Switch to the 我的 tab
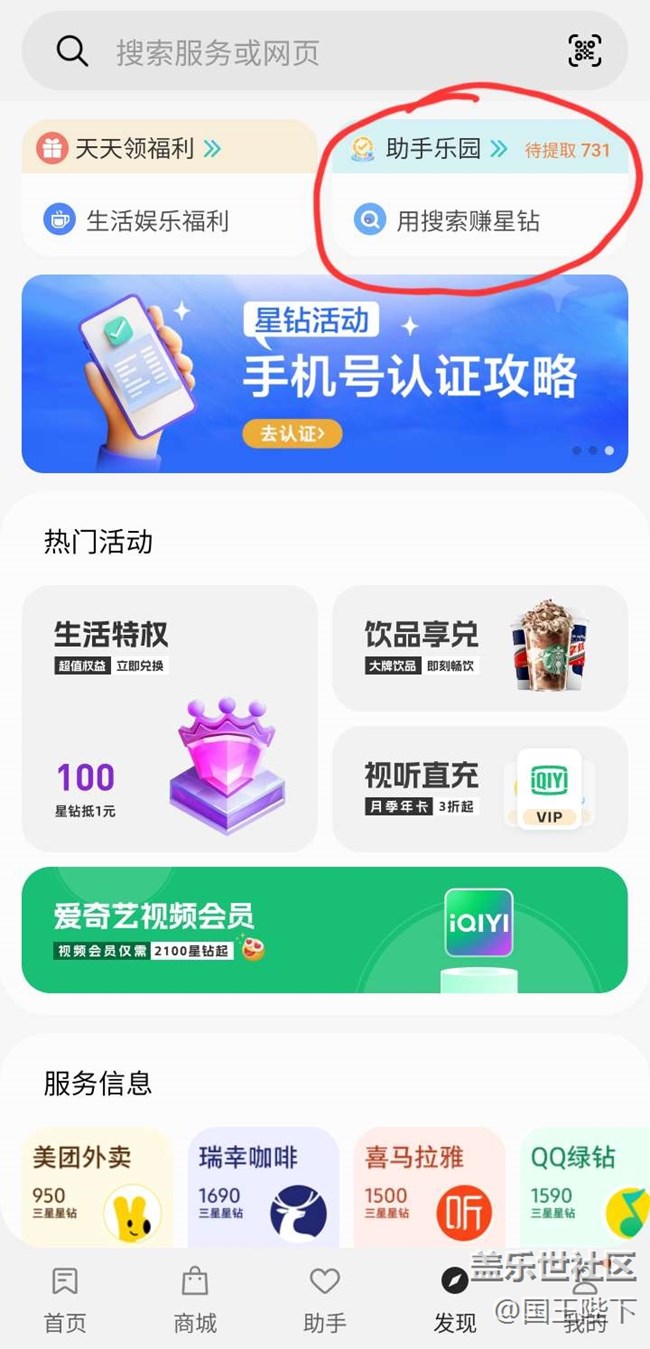 (x=585, y=1300)
